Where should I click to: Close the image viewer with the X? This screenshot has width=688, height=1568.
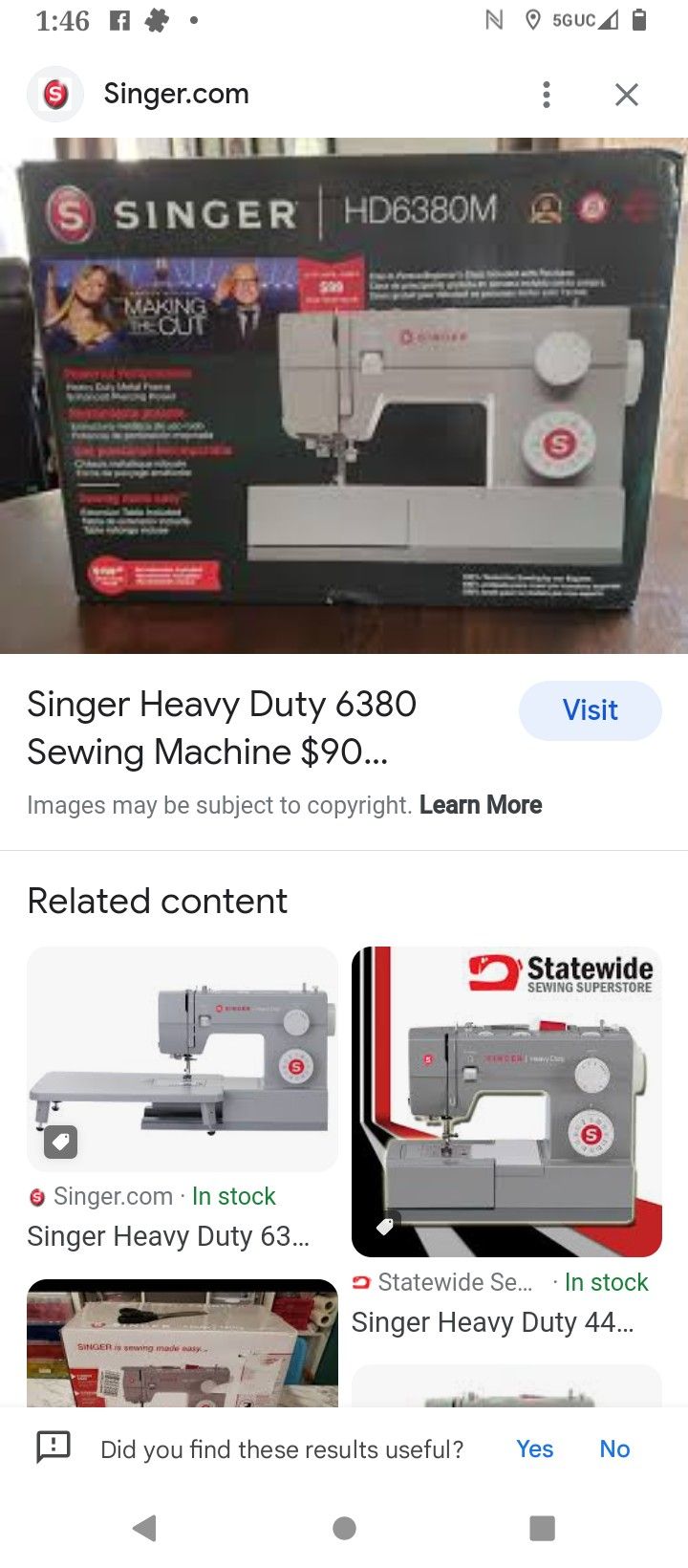pyautogui.click(x=627, y=94)
